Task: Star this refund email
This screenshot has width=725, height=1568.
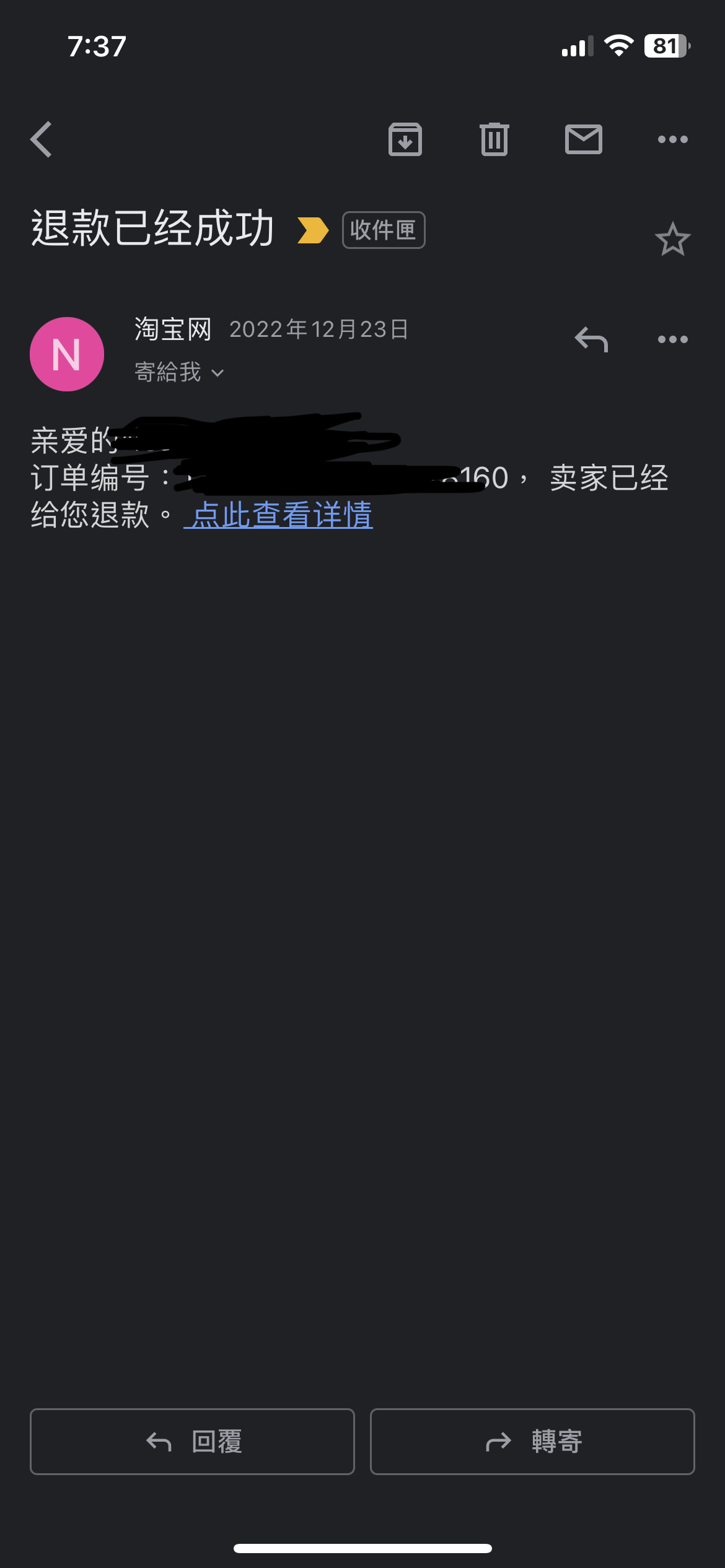Action: click(672, 239)
